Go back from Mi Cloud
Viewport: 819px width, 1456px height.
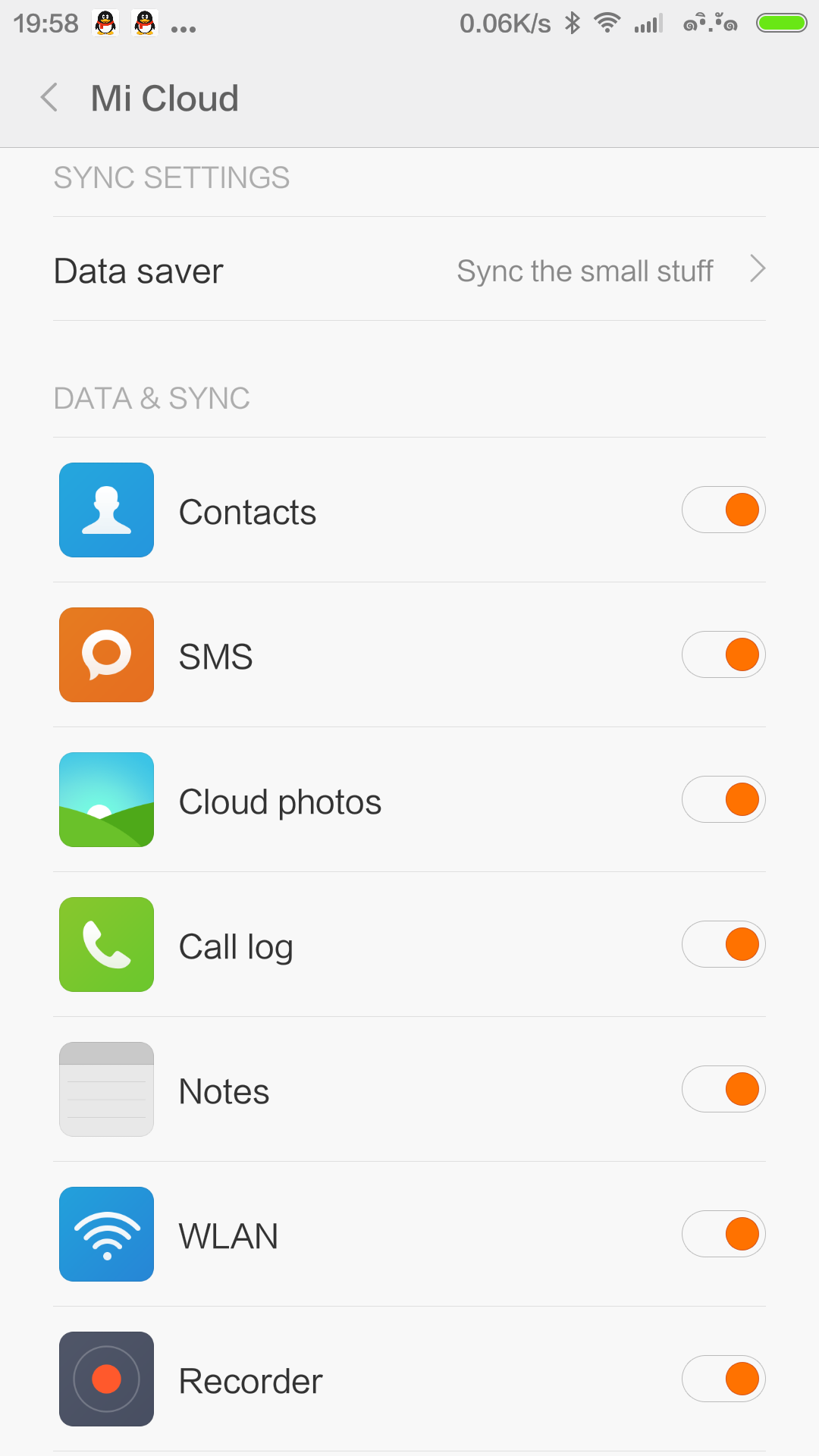50,98
